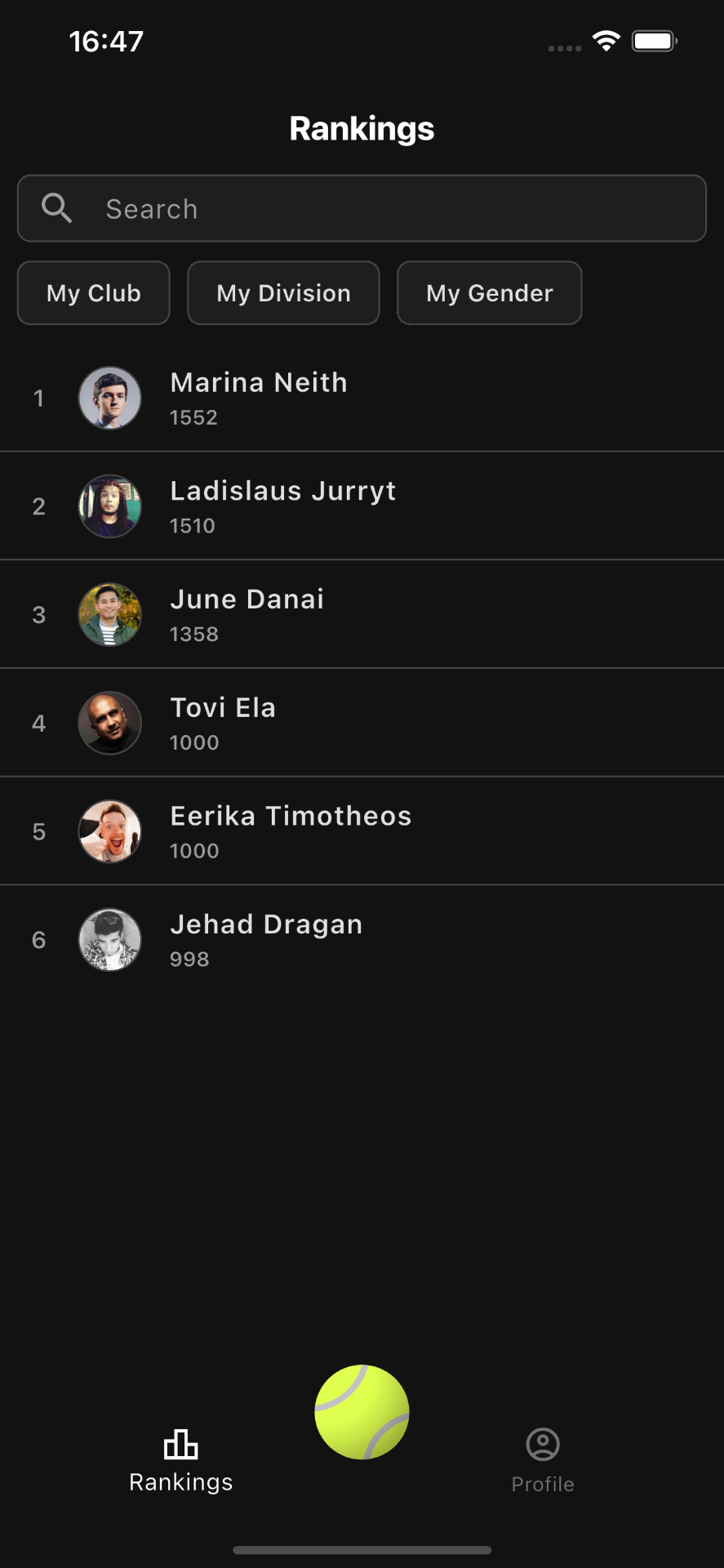Image resolution: width=724 pixels, height=1568 pixels.
Task: Tap Eerika Timotheos's avatar thumbnail
Action: (x=109, y=831)
